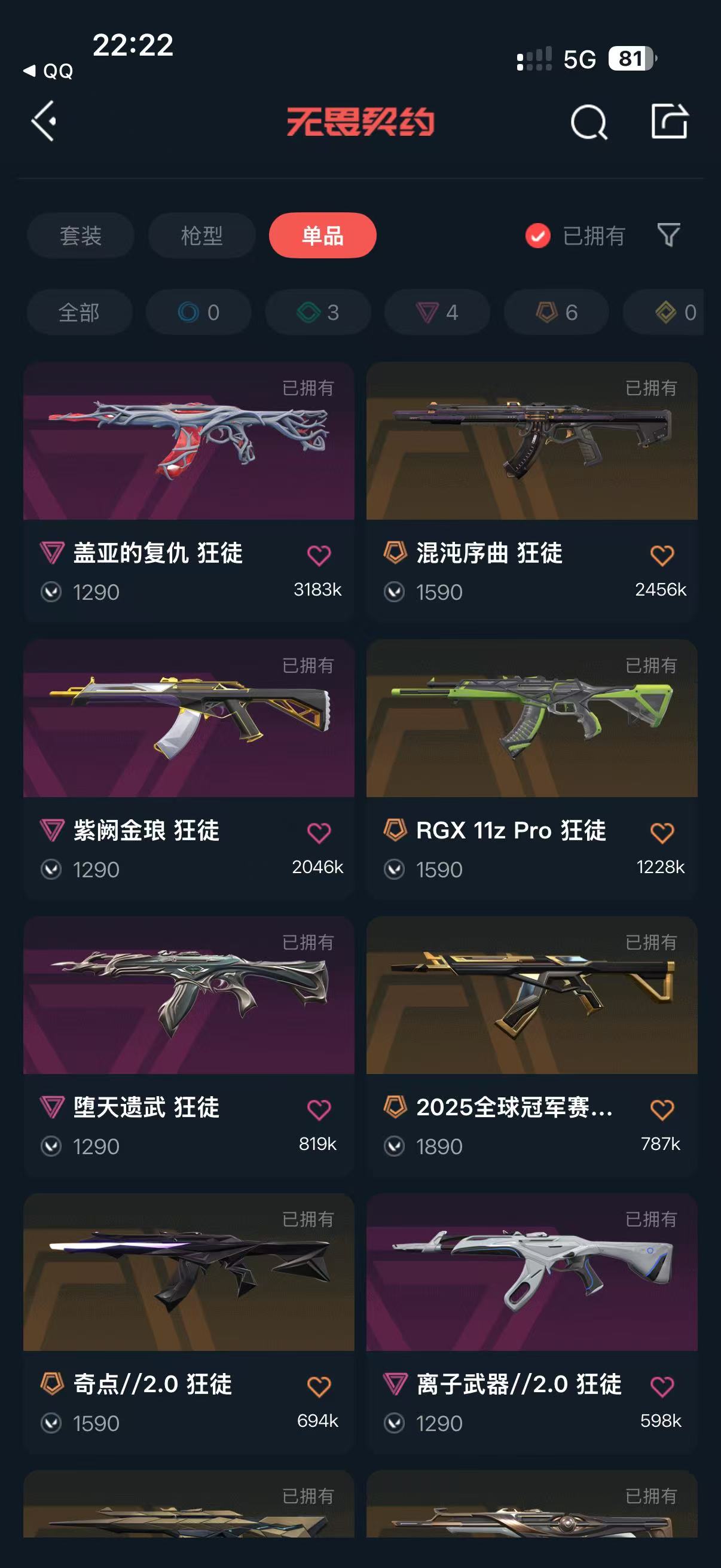
Task: Open the funnel filter icon
Action: [668, 235]
